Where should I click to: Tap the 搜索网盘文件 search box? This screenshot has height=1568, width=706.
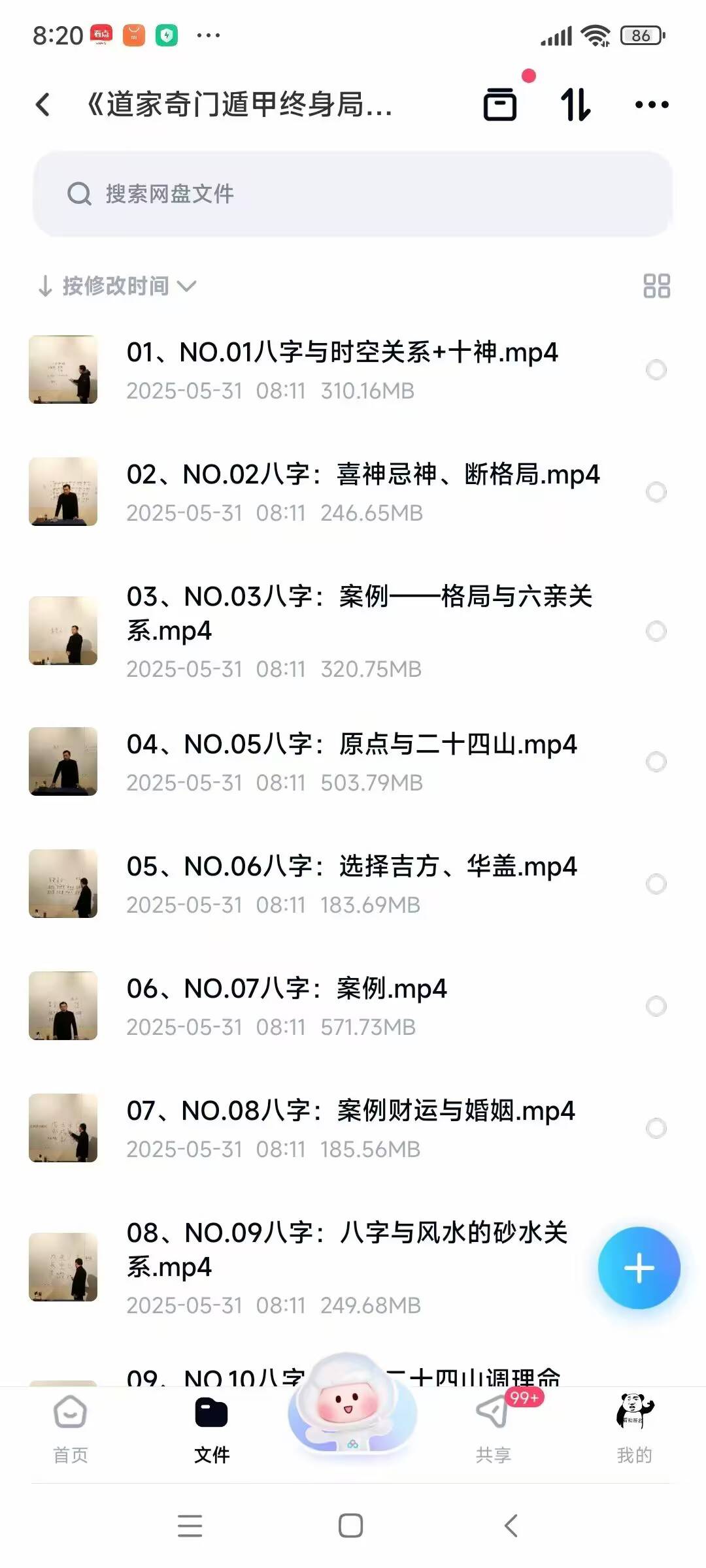353,194
